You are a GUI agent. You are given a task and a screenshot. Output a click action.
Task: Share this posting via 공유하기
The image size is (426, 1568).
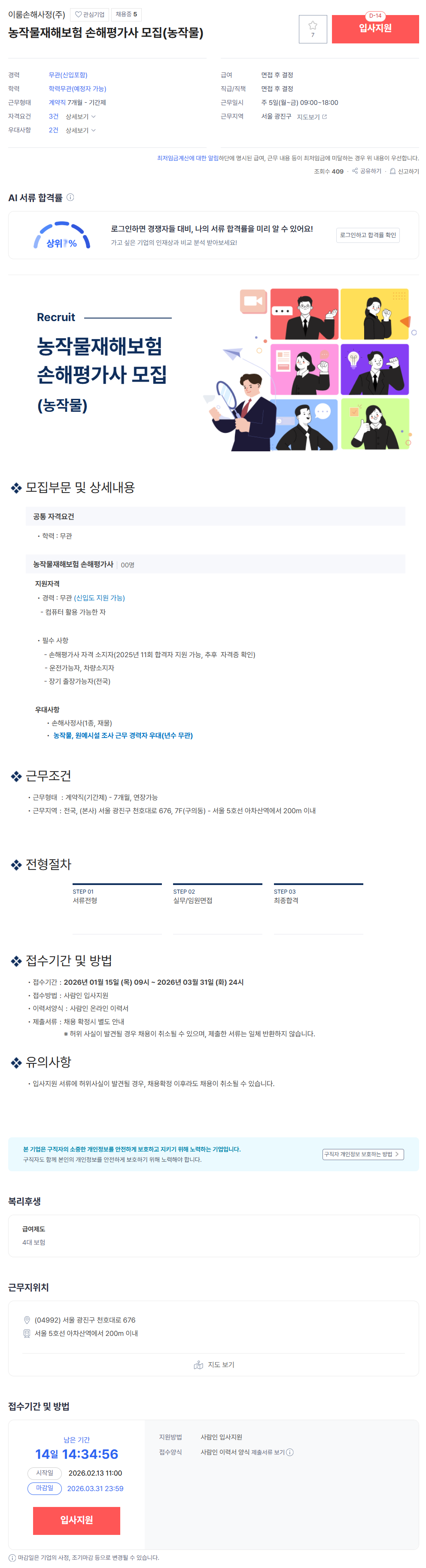coord(367,171)
